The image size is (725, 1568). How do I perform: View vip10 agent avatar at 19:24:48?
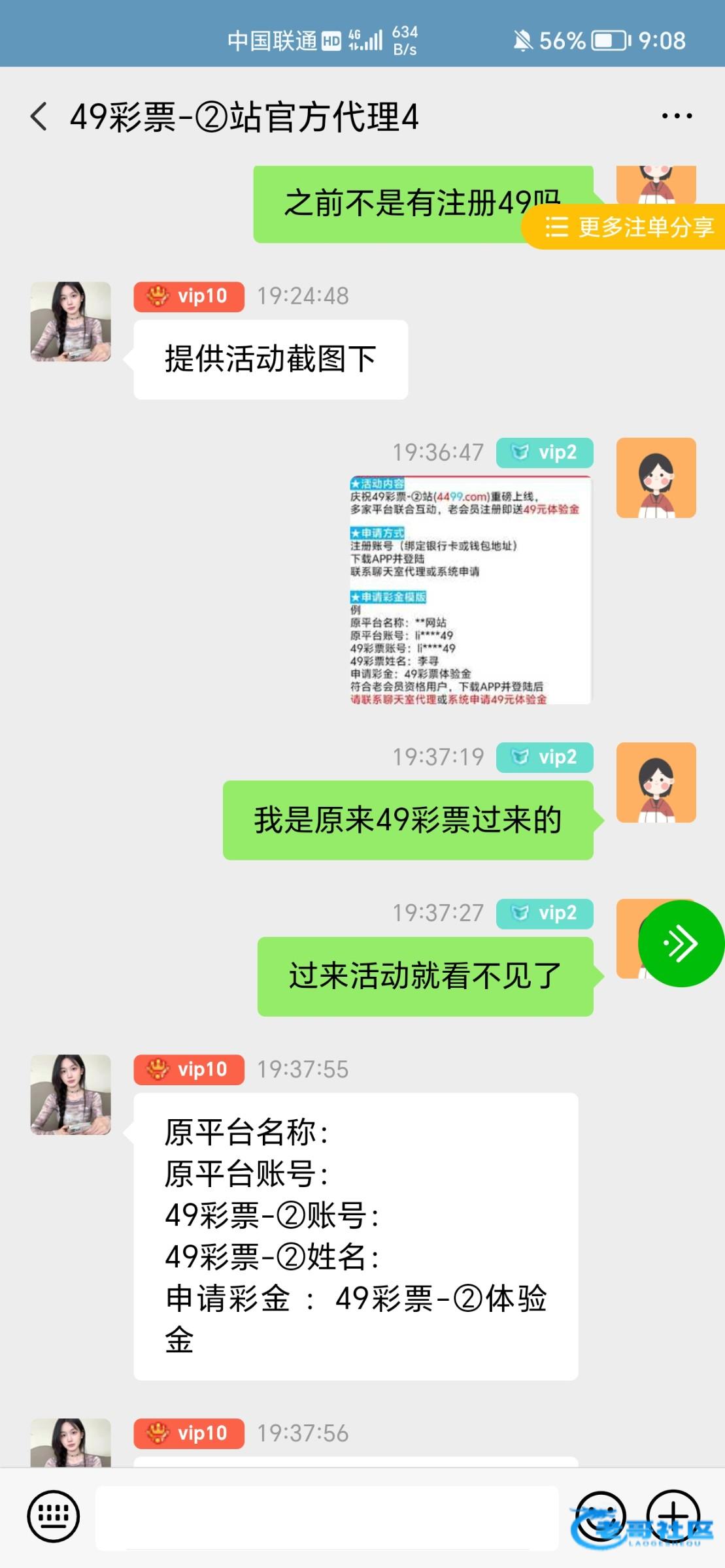click(71, 321)
